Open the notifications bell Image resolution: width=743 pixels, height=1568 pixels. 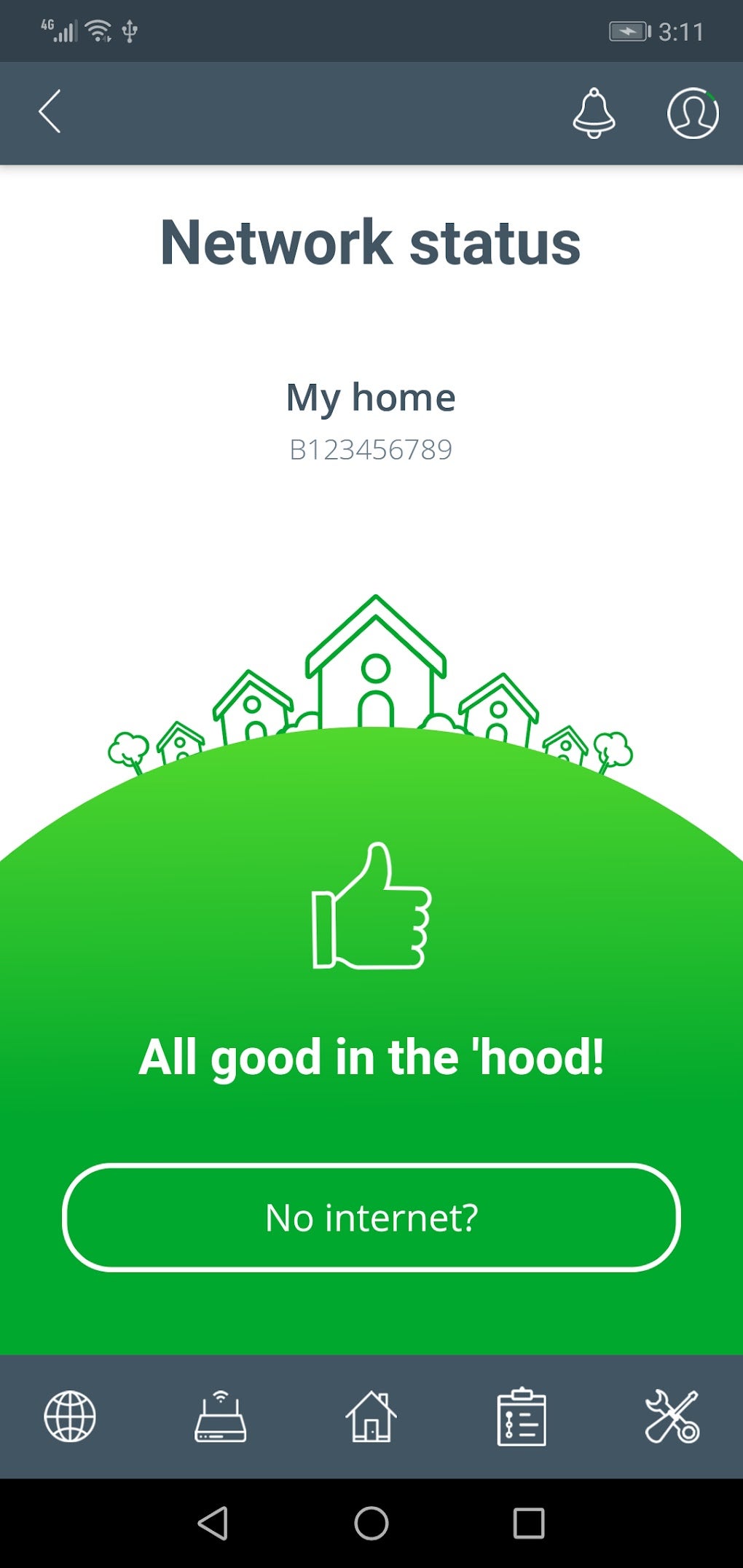click(594, 113)
